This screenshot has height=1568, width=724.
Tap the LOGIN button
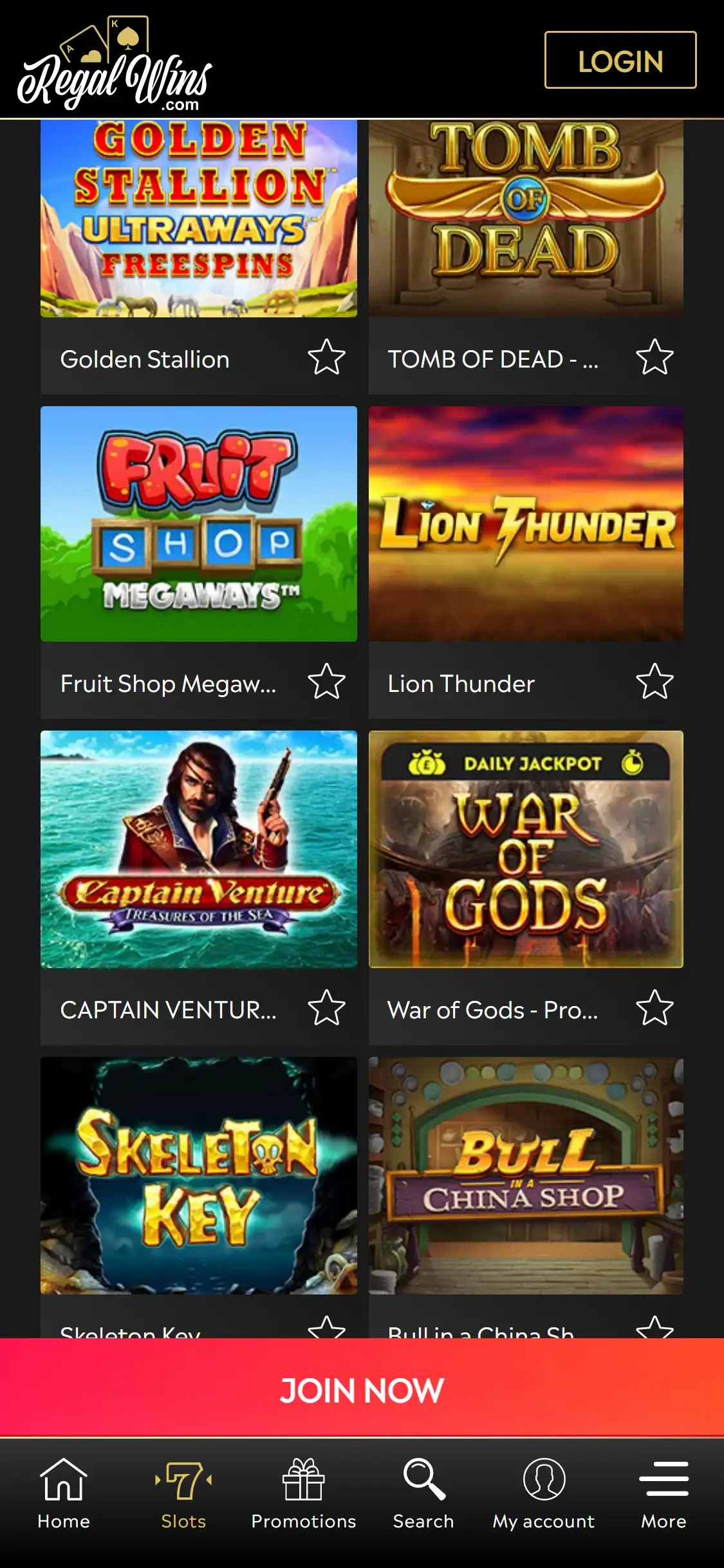pyautogui.click(x=620, y=60)
